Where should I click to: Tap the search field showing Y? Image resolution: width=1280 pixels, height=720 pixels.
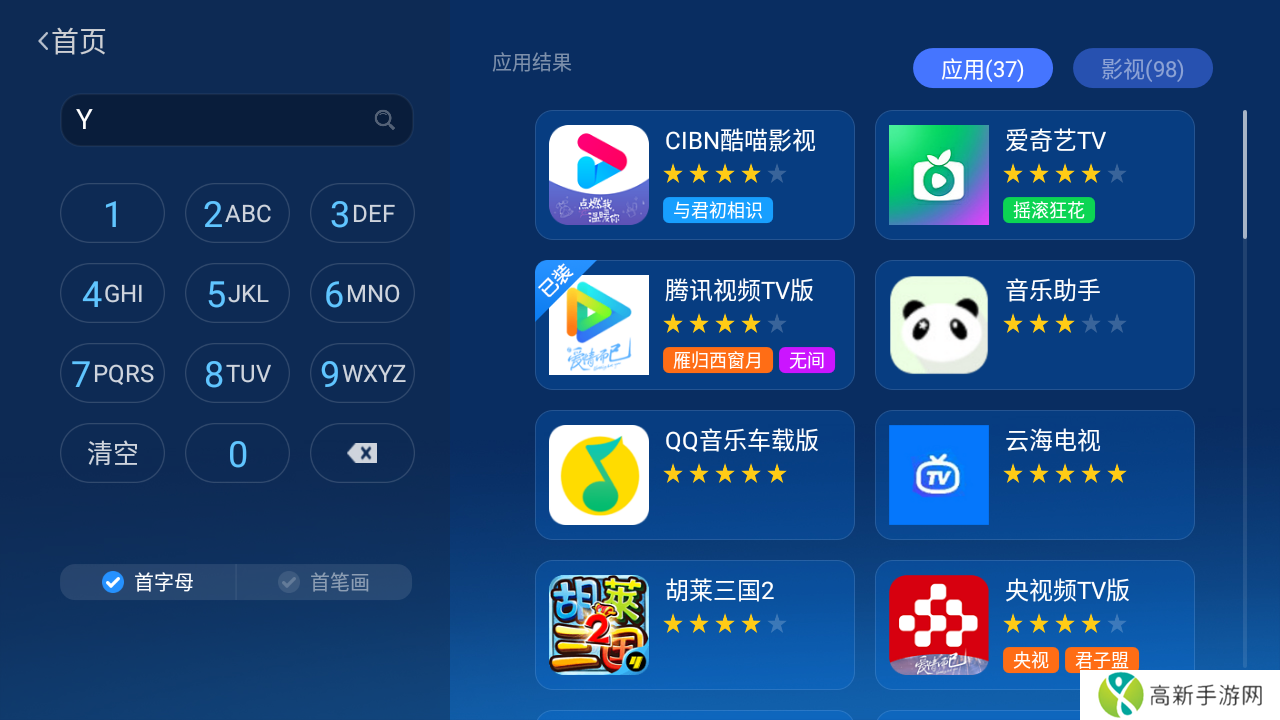[x=237, y=120]
